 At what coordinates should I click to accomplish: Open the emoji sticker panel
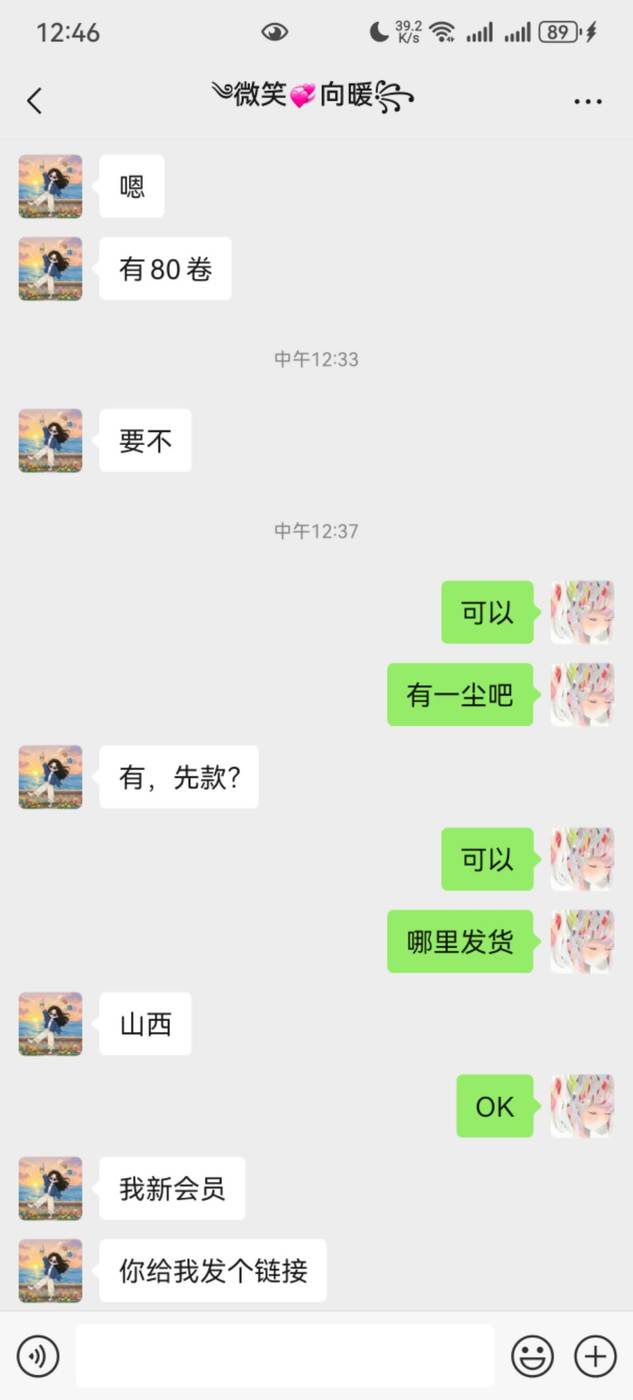click(x=532, y=1356)
